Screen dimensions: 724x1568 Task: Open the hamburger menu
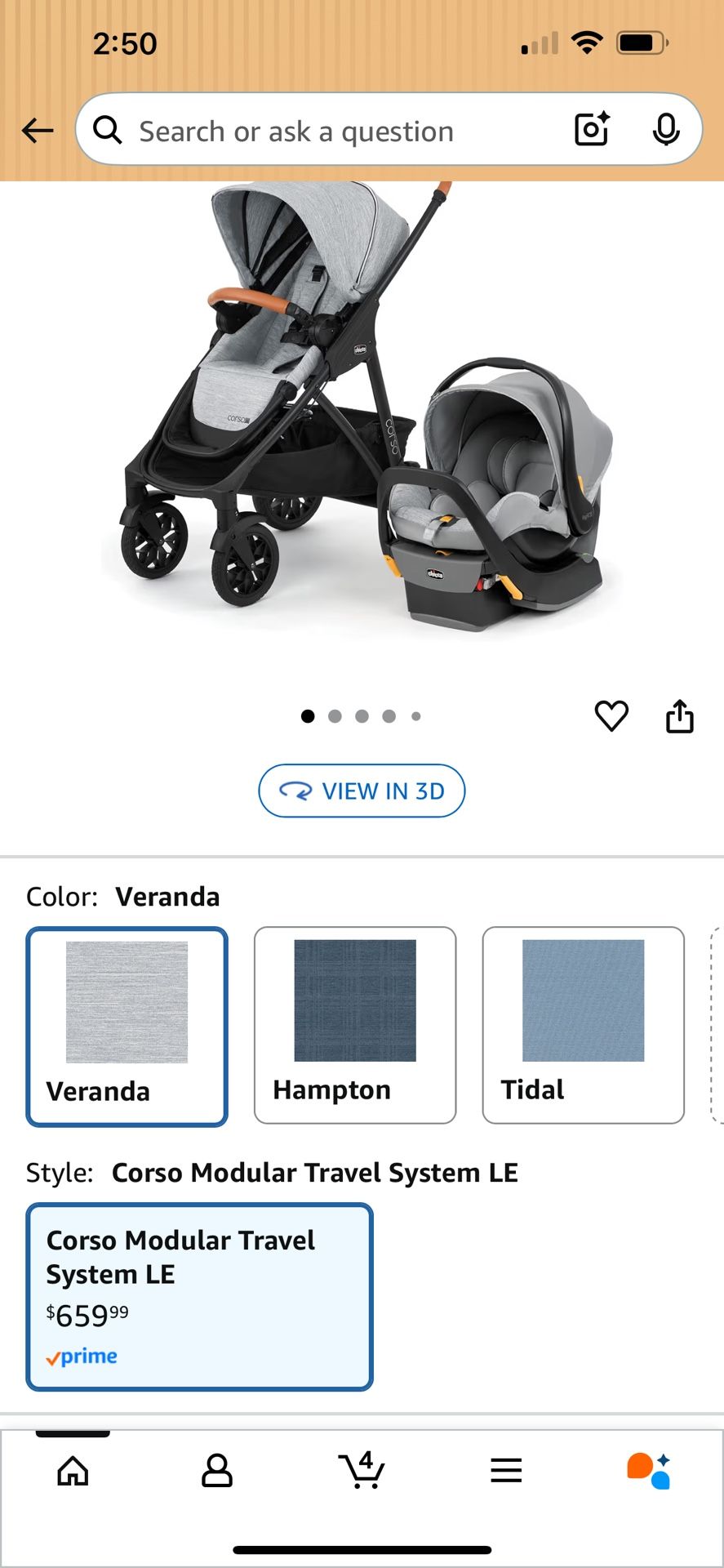click(506, 1470)
